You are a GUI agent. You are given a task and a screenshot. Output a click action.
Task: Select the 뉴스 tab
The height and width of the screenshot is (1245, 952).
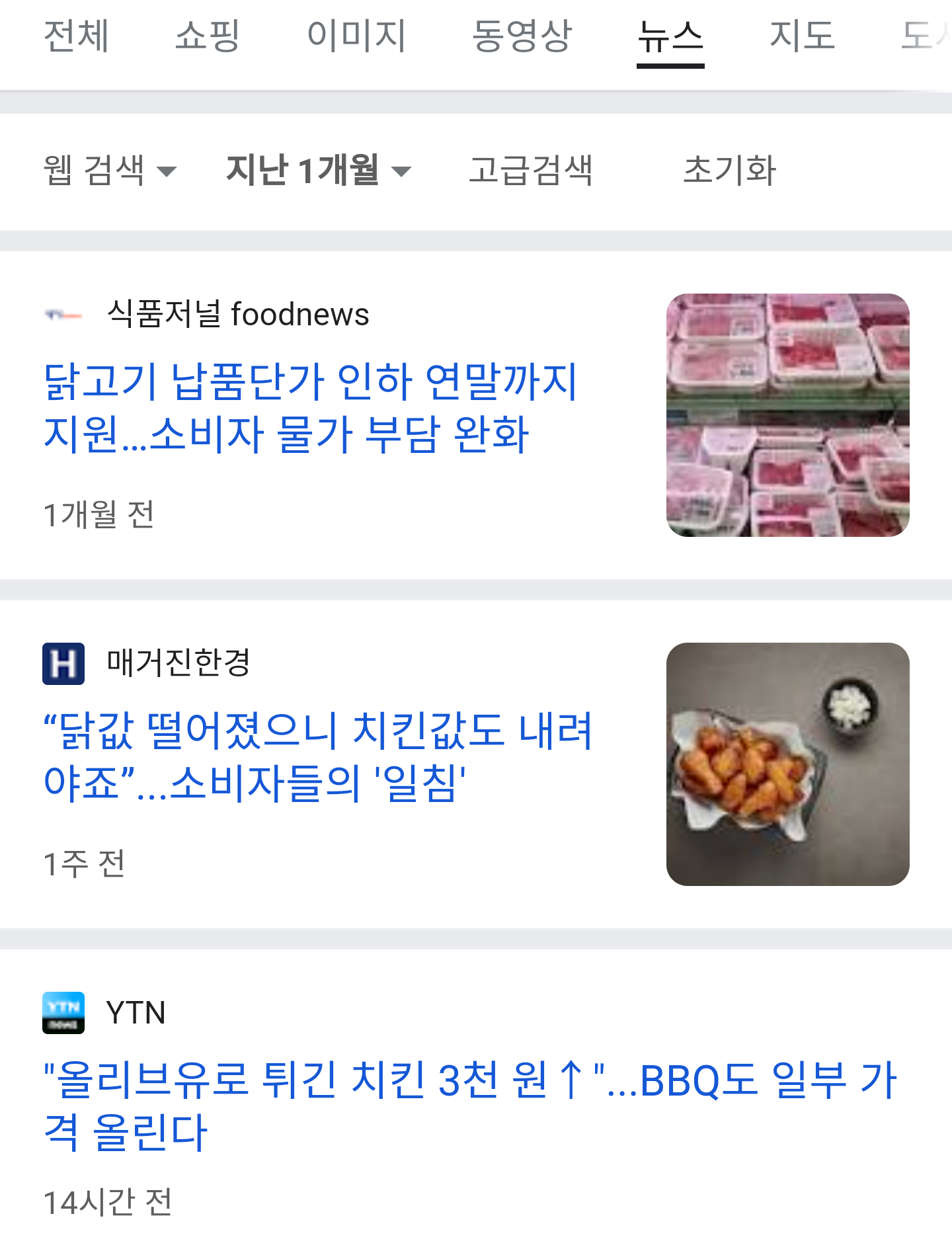(670, 36)
